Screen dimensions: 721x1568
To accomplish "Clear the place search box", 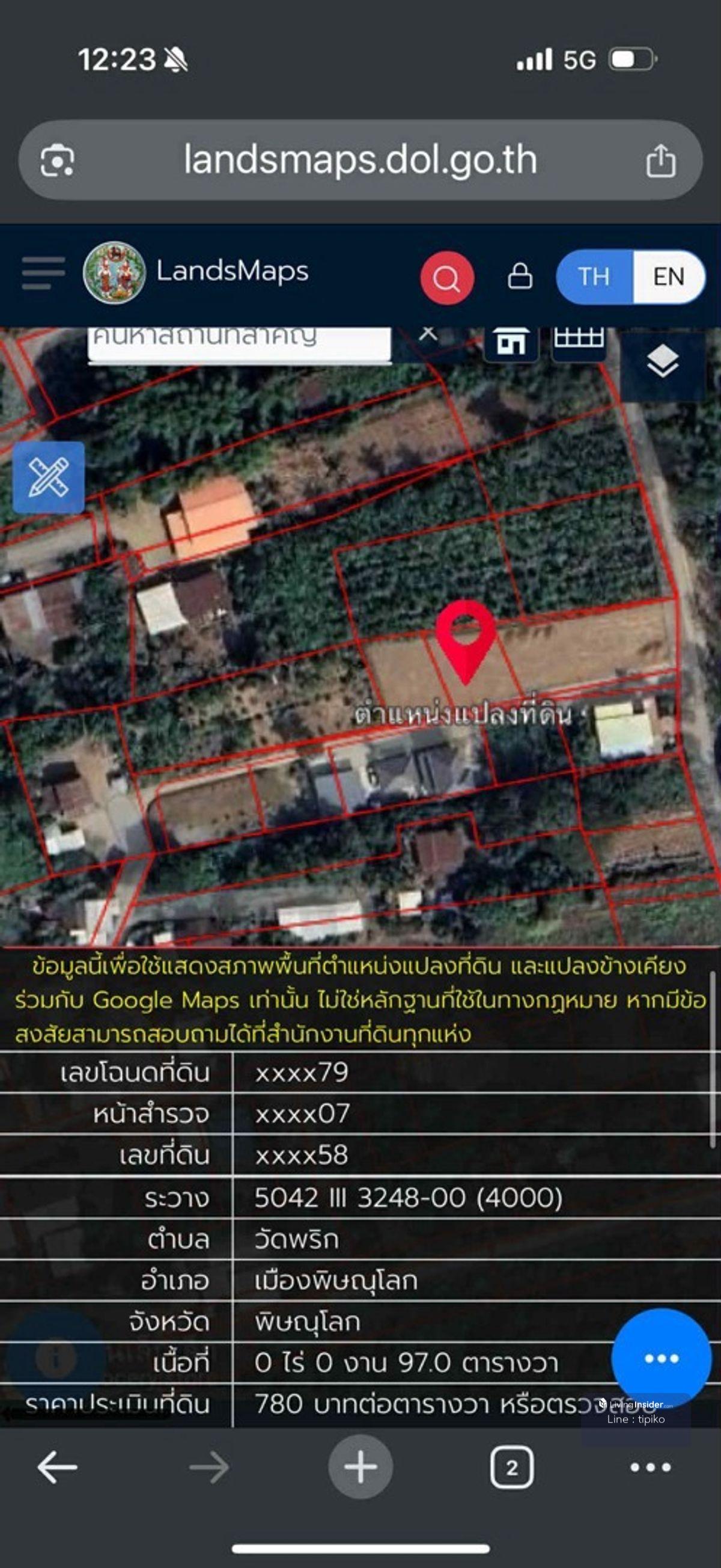I will coord(428,335).
